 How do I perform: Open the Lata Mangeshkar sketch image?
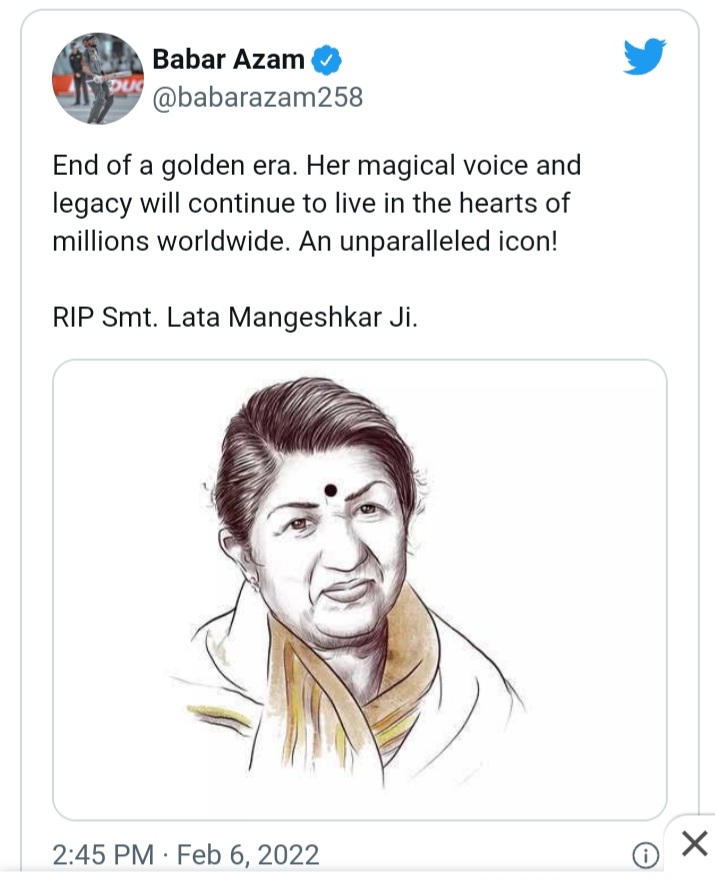tap(359, 590)
